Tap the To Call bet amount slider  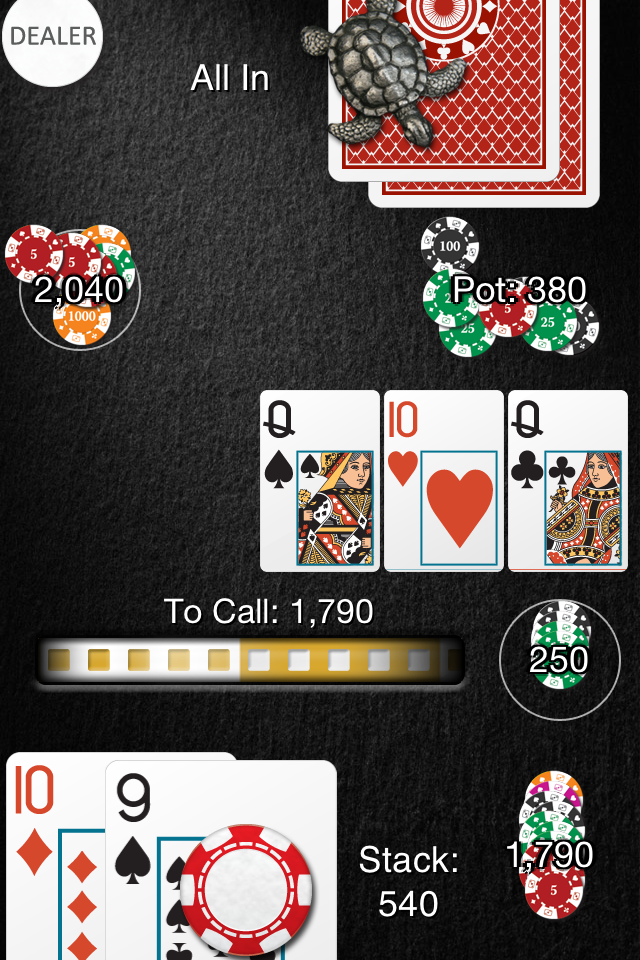[250, 661]
